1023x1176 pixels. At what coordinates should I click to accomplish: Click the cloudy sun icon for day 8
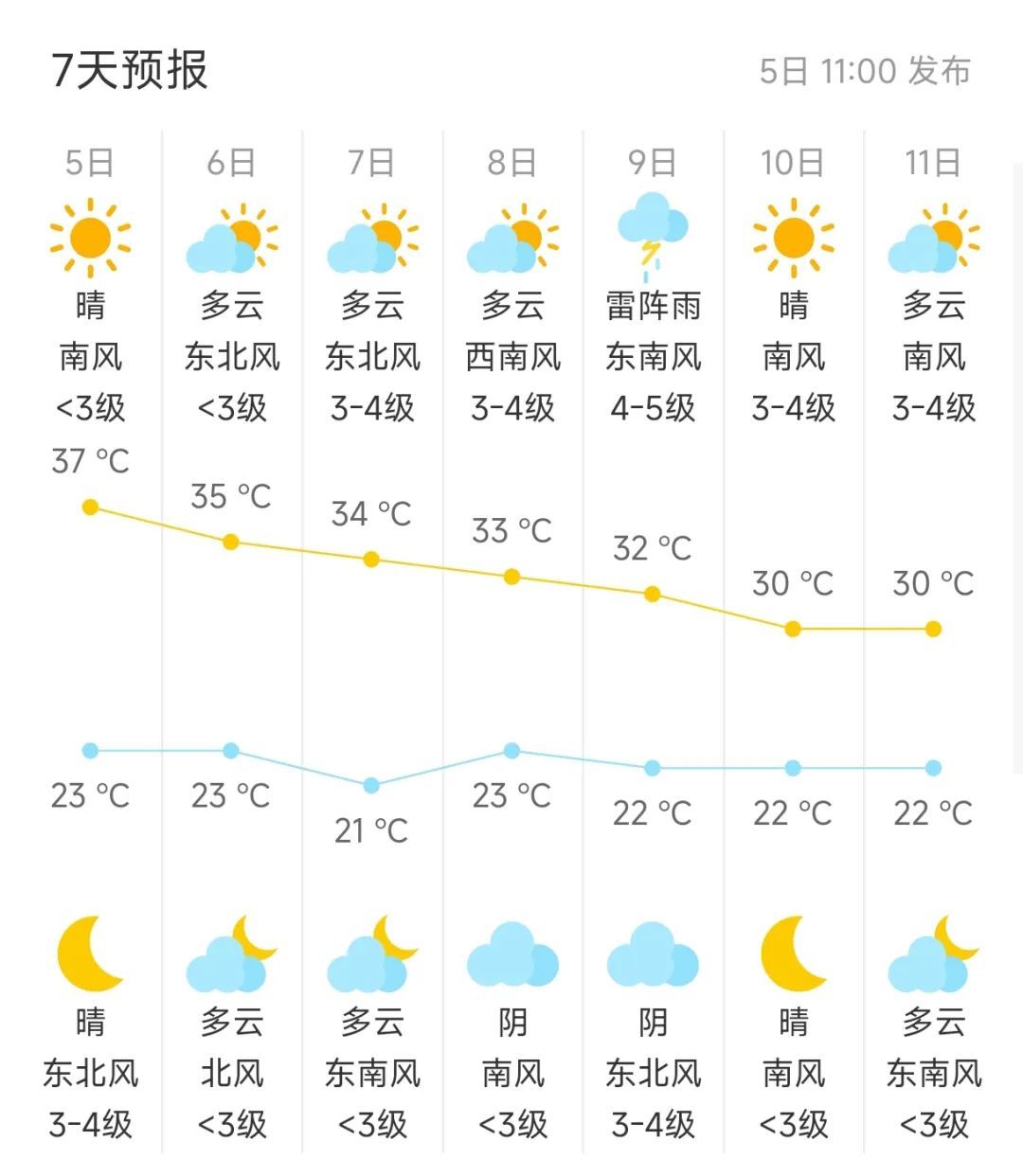tap(511, 236)
